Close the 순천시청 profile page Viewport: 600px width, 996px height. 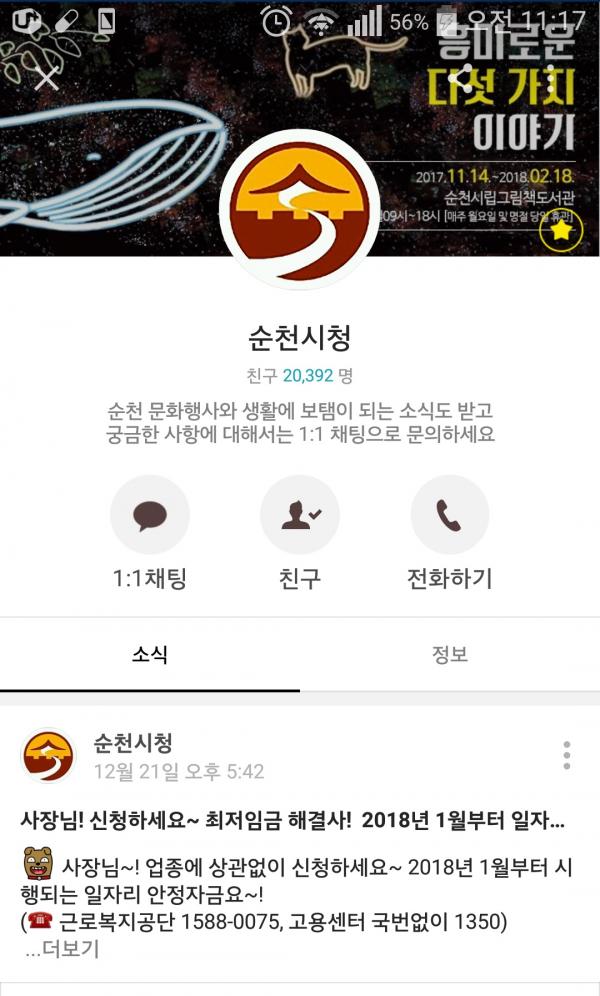point(47,76)
